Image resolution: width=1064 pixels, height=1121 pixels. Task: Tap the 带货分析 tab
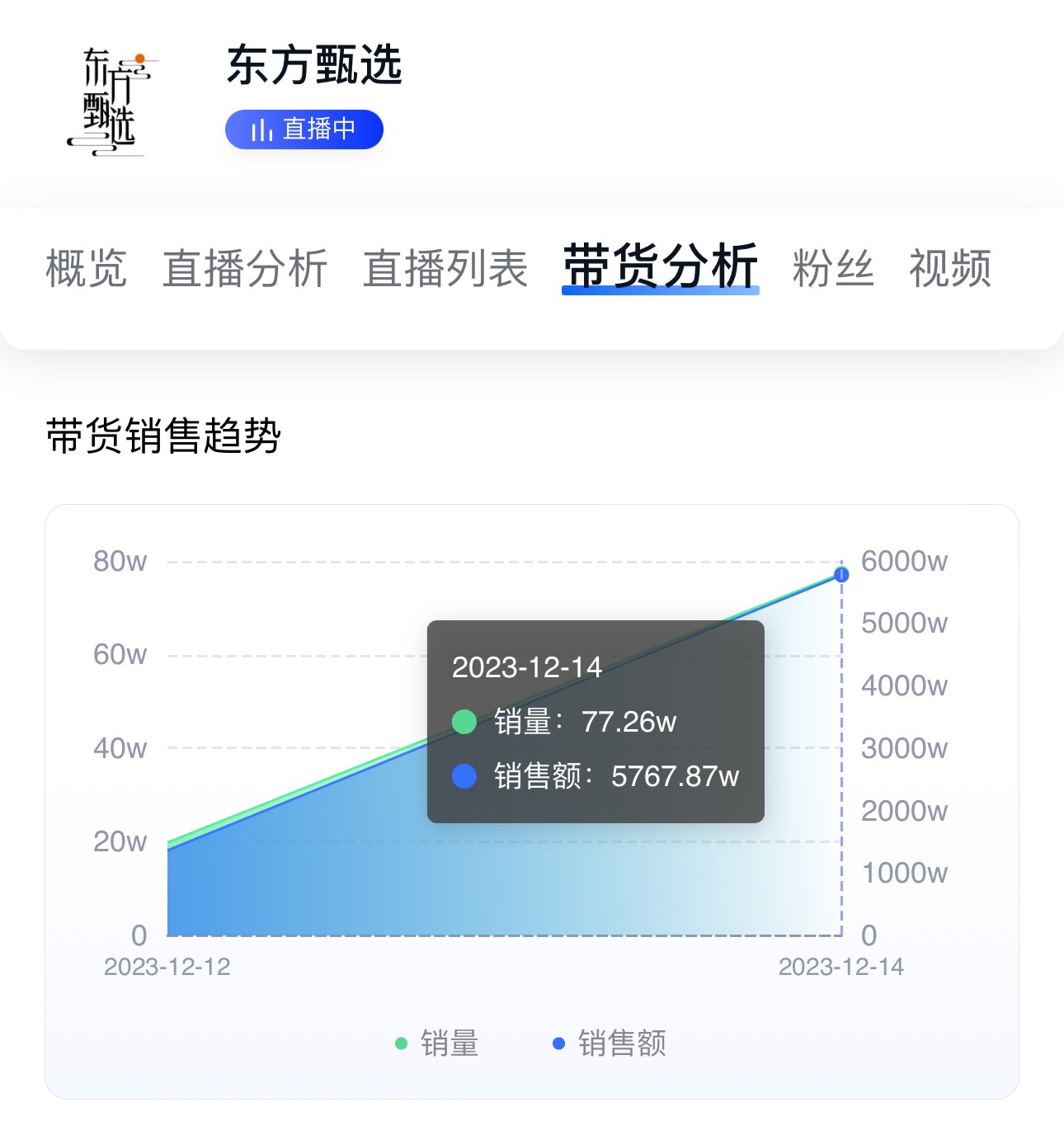point(660,267)
